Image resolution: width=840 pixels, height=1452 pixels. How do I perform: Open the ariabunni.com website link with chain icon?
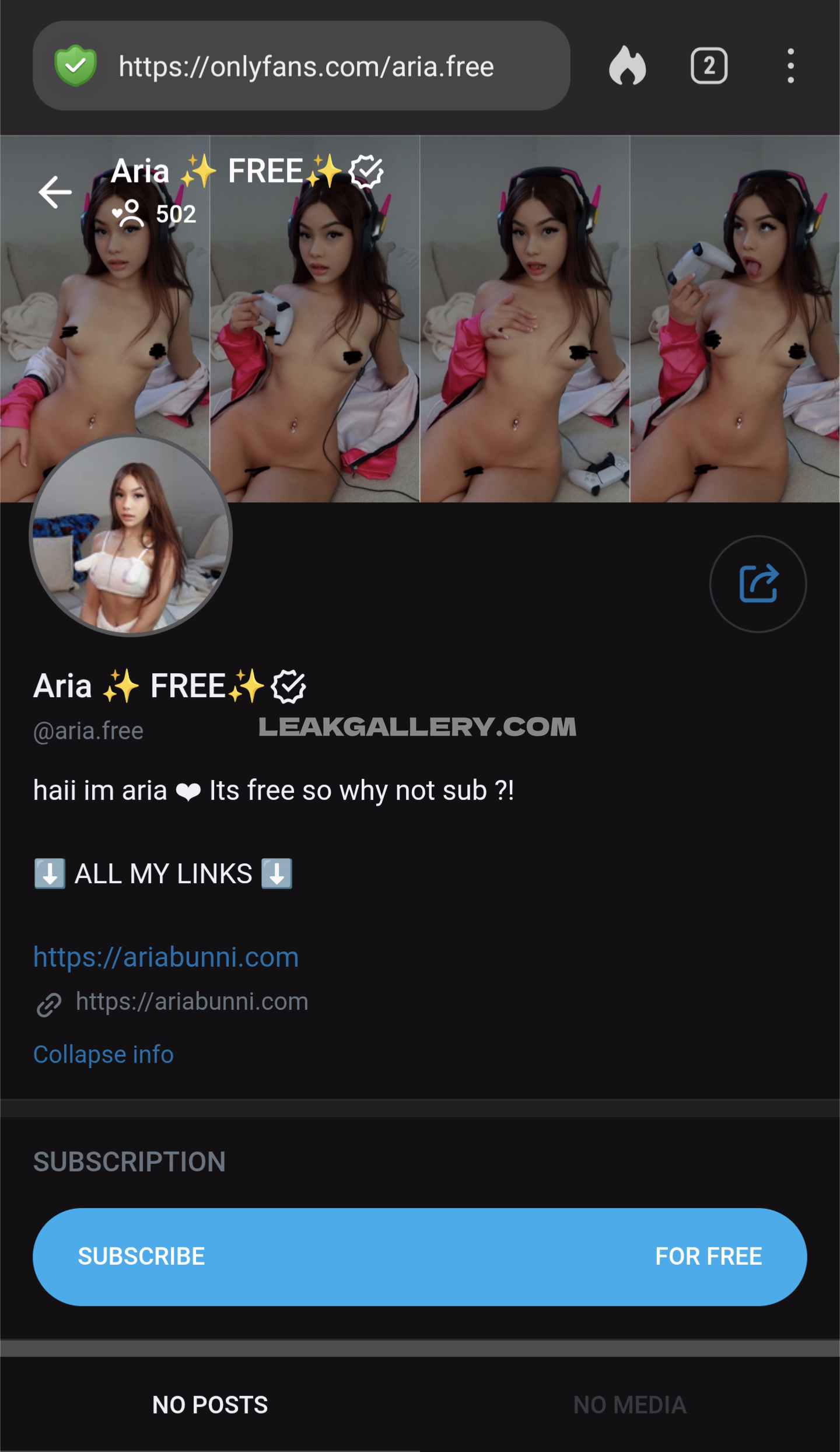click(191, 1002)
